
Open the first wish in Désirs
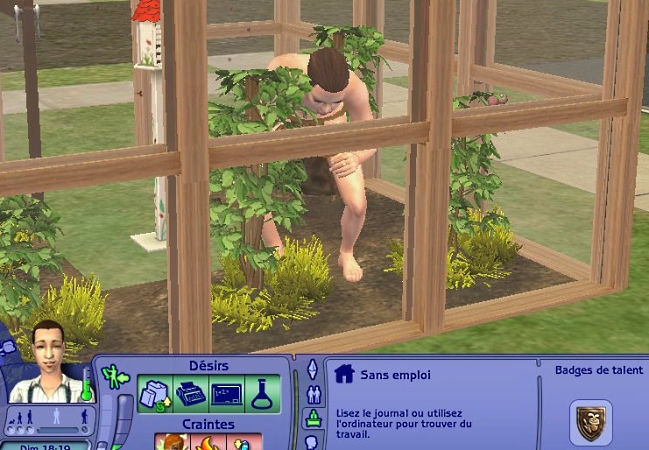click(x=155, y=394)
